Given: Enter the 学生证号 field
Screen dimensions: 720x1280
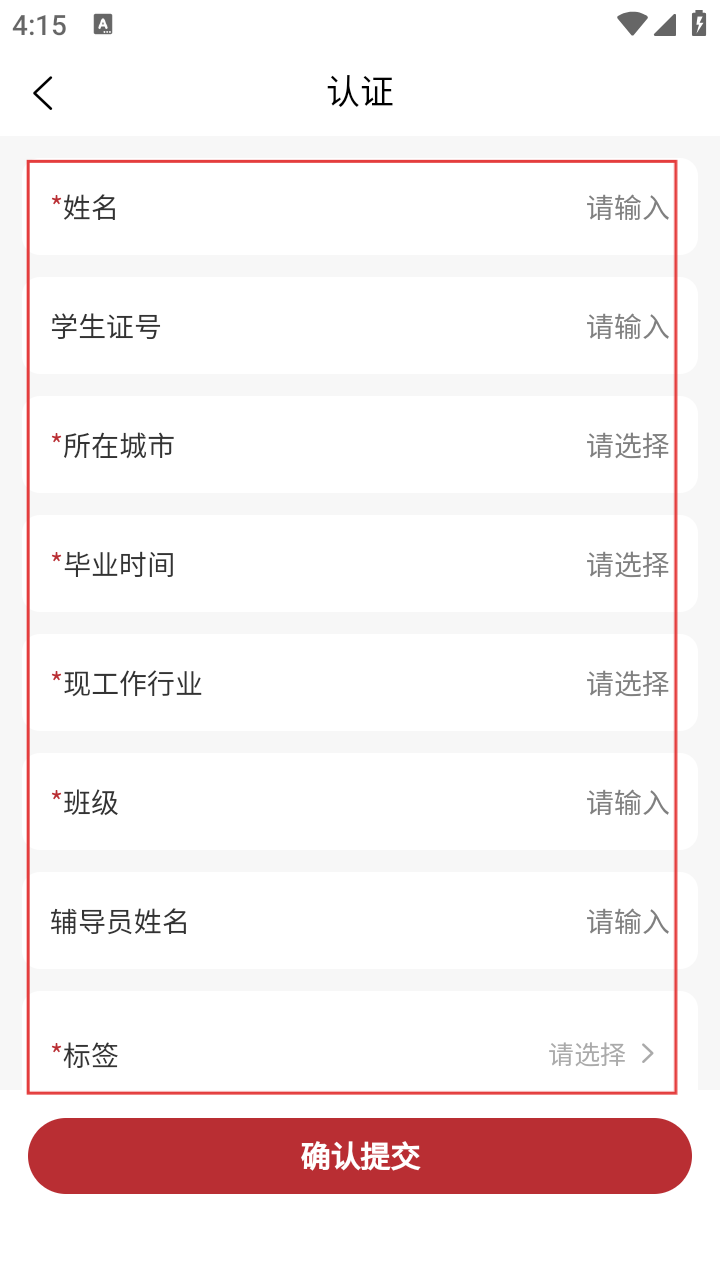Looking at the screenshot, I should tap(626, 327).
